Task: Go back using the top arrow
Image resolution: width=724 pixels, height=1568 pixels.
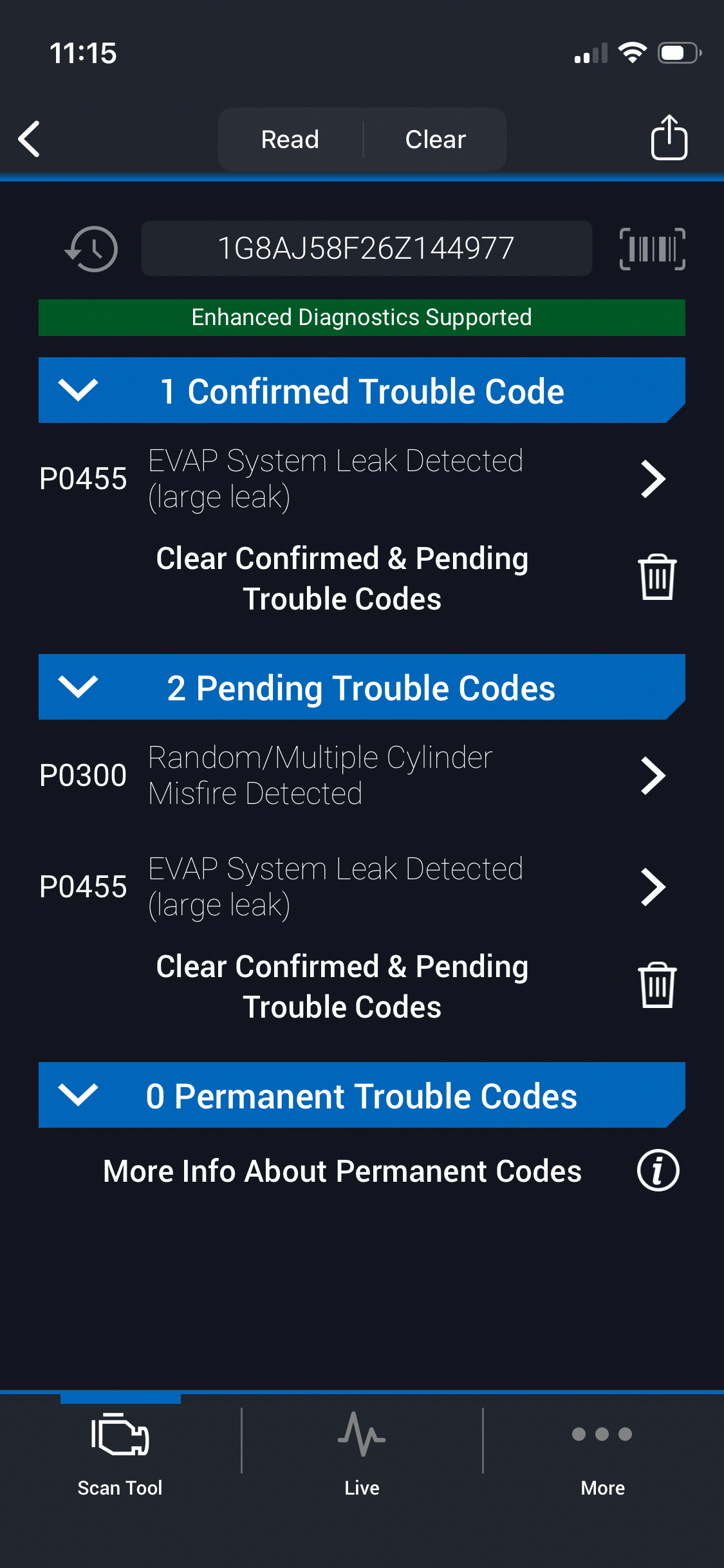Action: point(30,139)
